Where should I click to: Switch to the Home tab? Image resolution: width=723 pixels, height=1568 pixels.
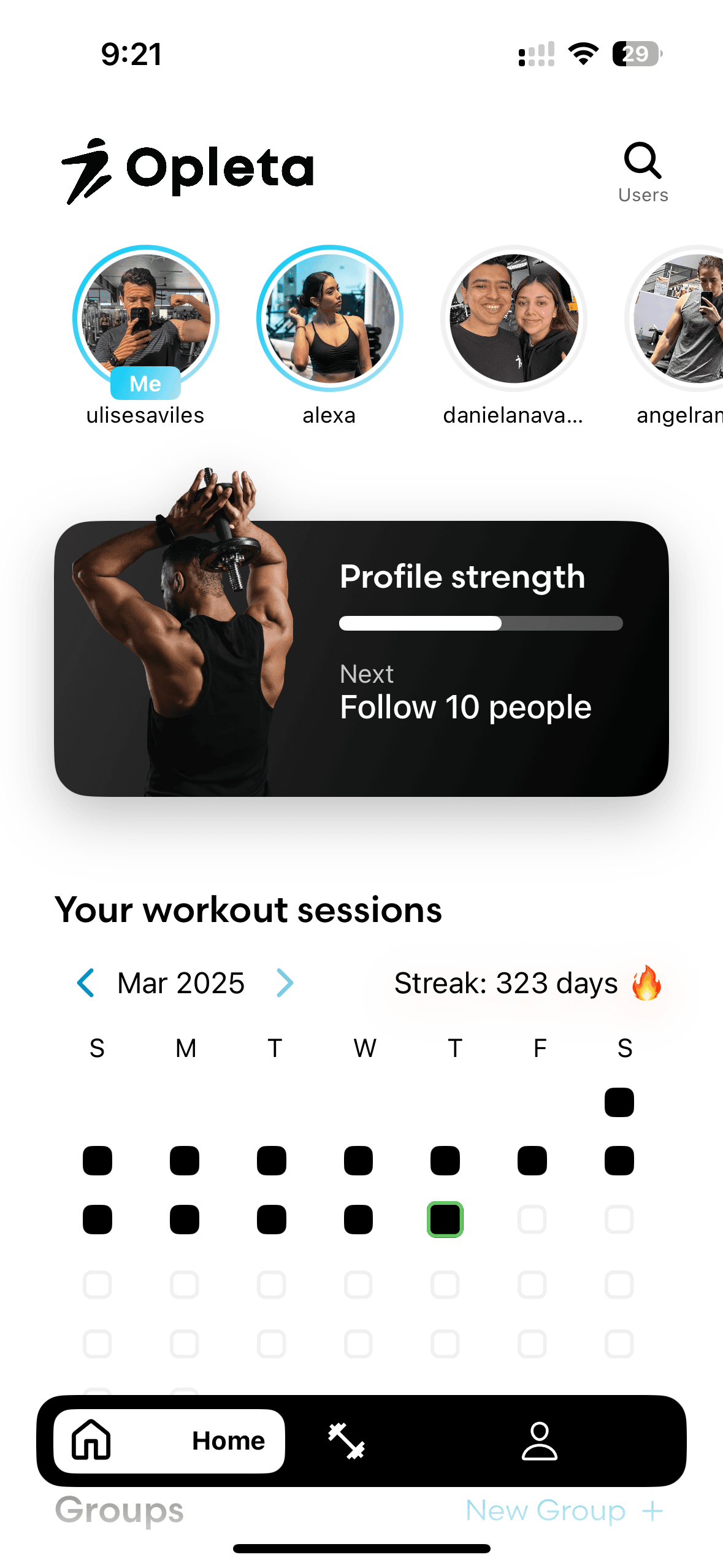pyautogui.click(x=169, y=1441)
